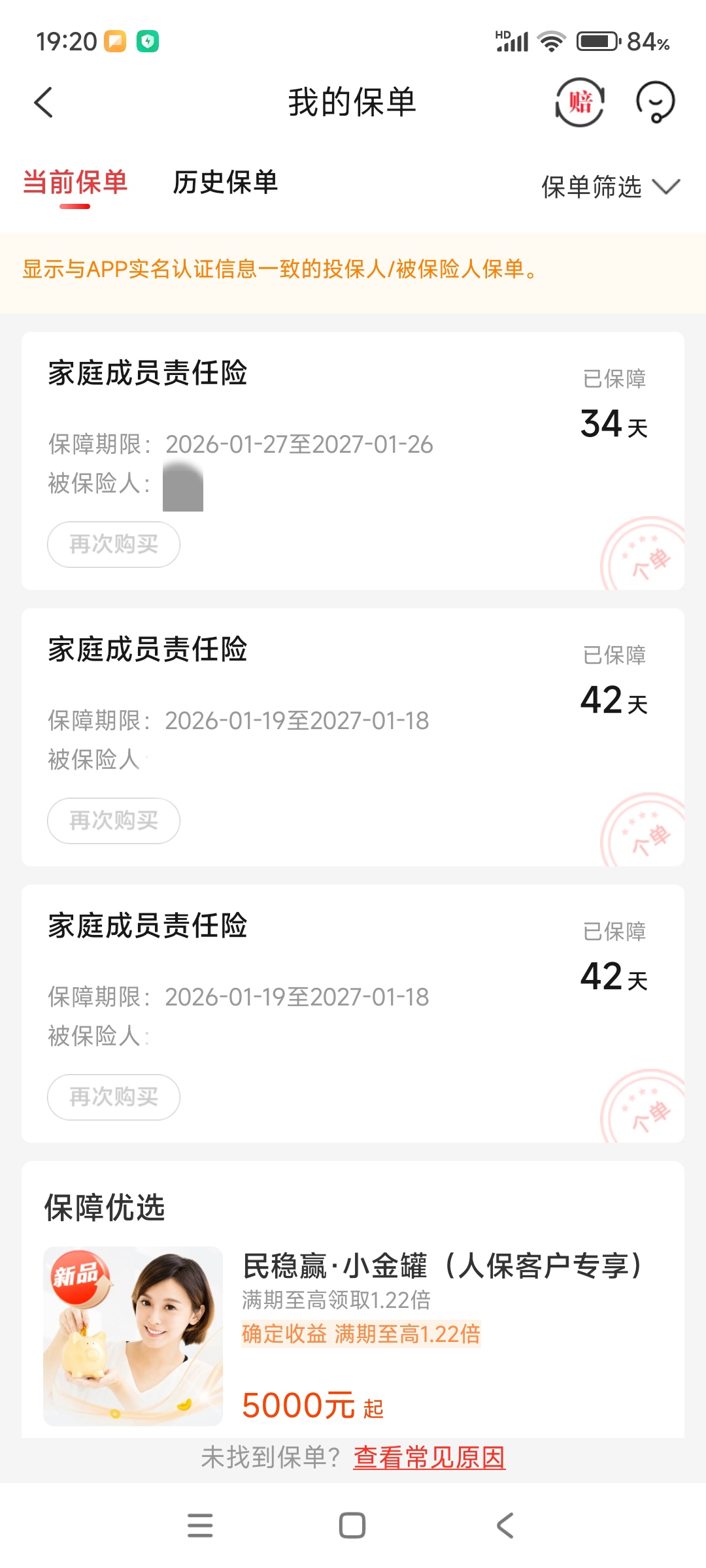Open the 查看常见原因 link

coord(429,1458)
